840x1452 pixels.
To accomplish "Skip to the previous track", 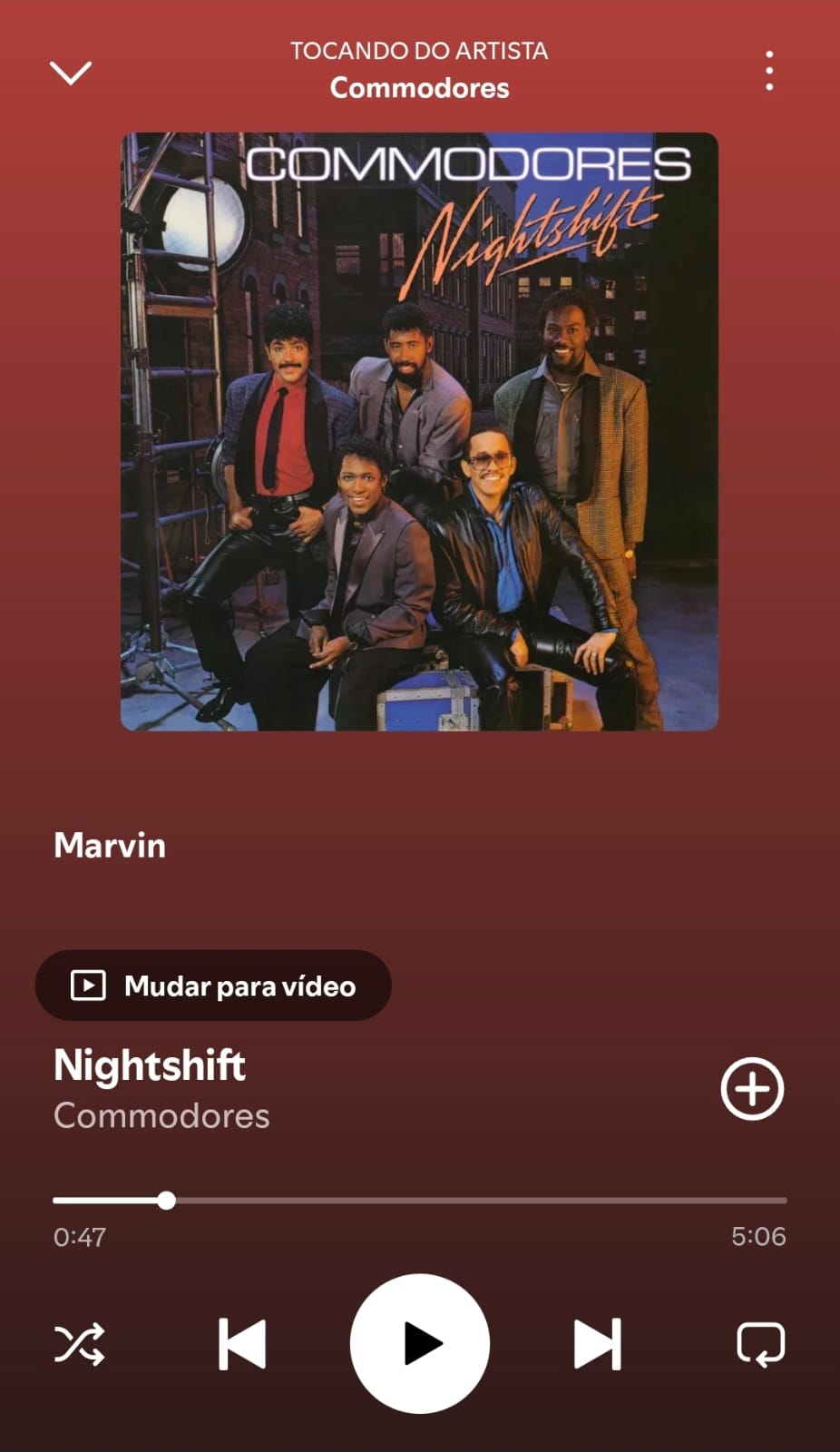I will 240,1343.
